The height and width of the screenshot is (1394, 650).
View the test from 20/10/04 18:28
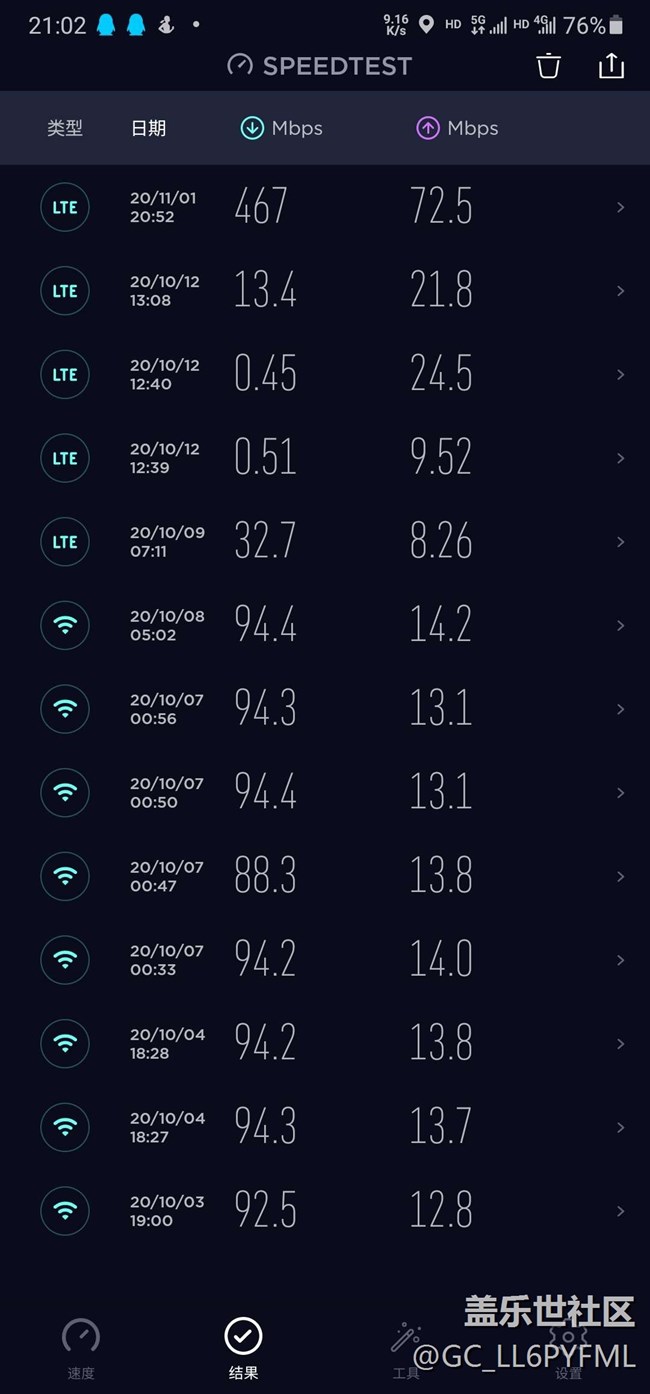pyautogui.click(x=325, y=1044)
